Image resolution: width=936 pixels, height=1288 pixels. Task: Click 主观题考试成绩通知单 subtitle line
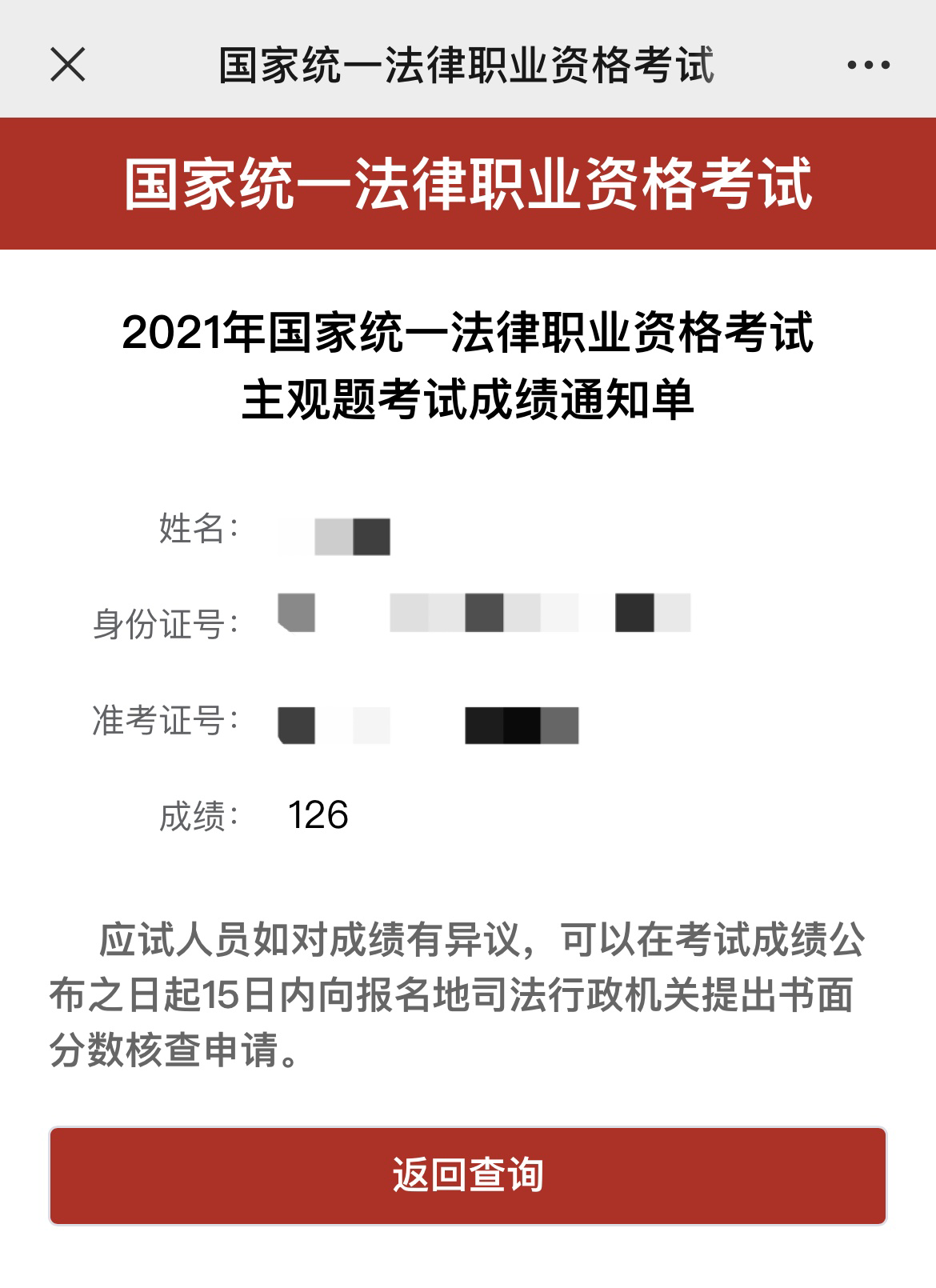pyautogui.click(x=468, y=398)
